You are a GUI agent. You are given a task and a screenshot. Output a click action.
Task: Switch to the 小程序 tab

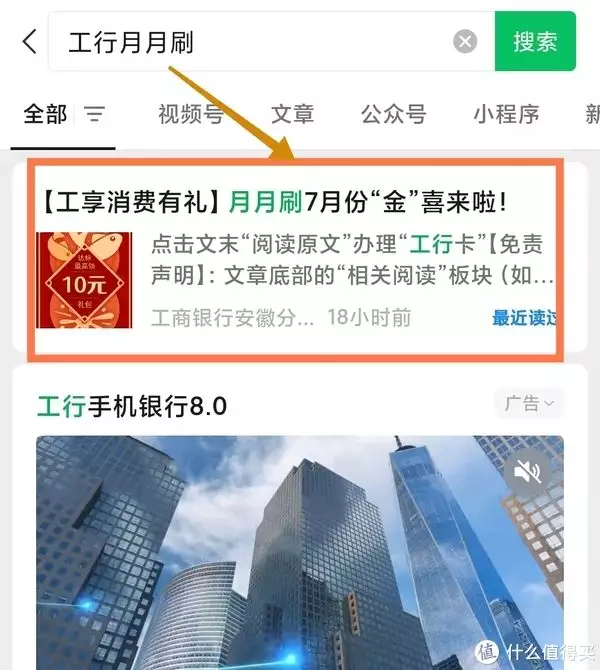(507, 114)
